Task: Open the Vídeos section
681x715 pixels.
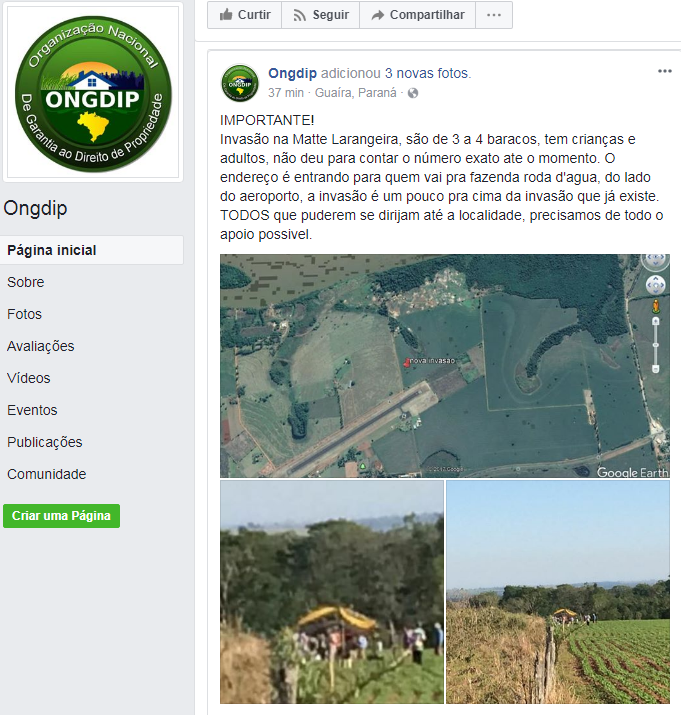Action: [29, 378]
